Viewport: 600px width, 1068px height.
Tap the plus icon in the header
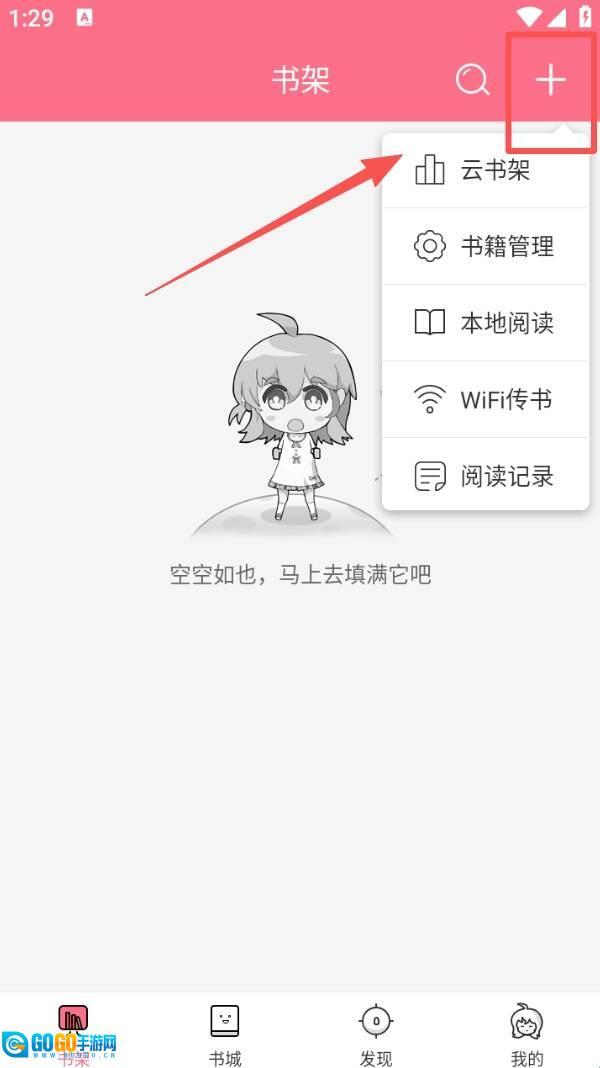pos(551,80)
